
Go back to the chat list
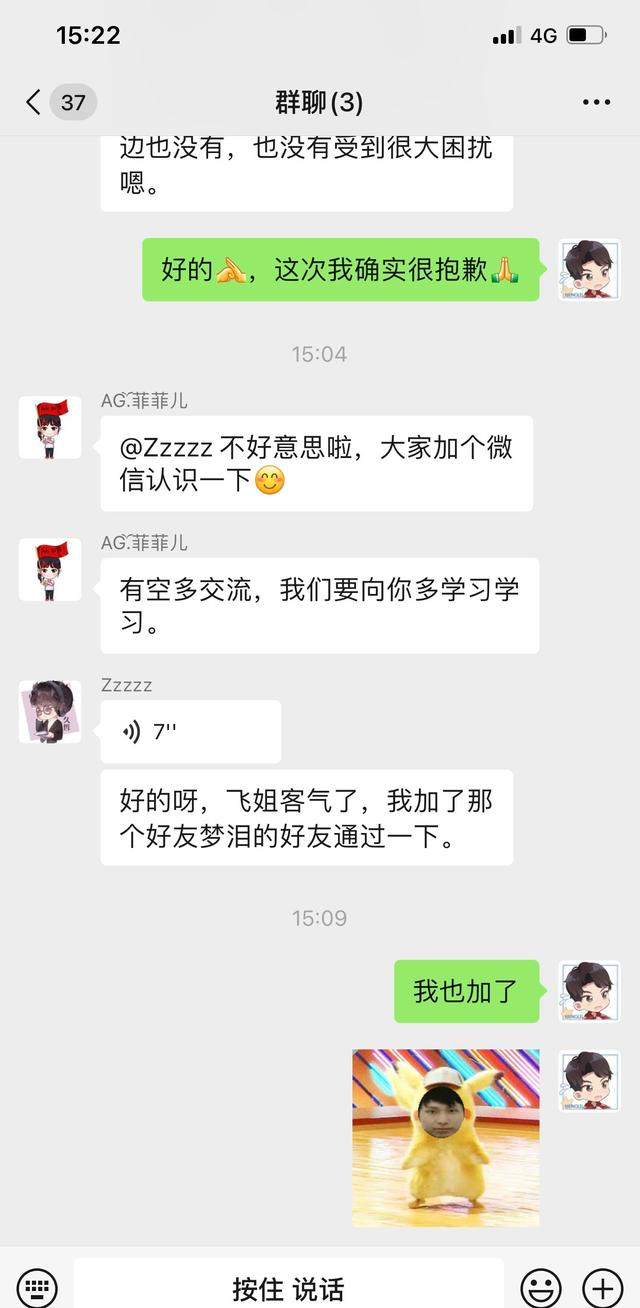click(35, 102)
